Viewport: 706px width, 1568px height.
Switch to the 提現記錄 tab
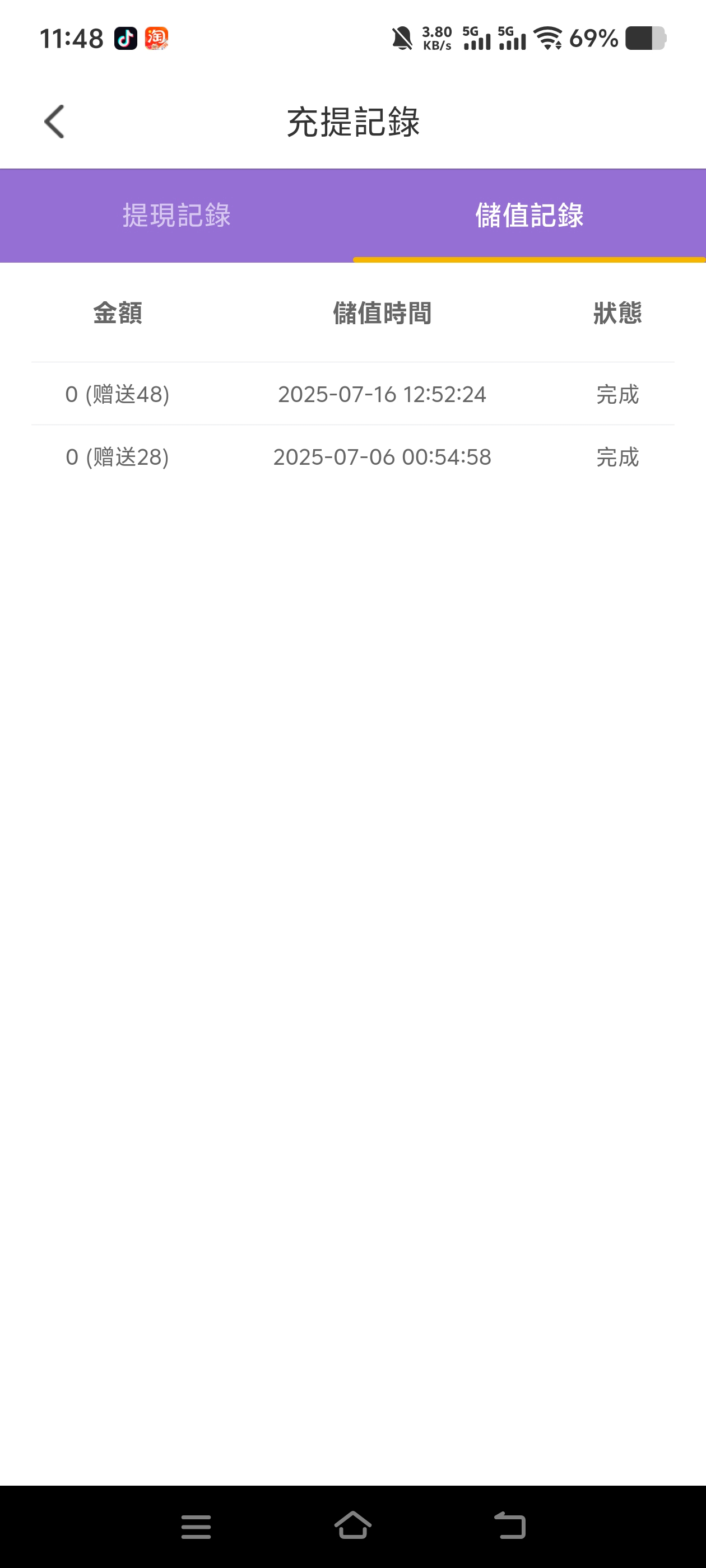[176, 216]
